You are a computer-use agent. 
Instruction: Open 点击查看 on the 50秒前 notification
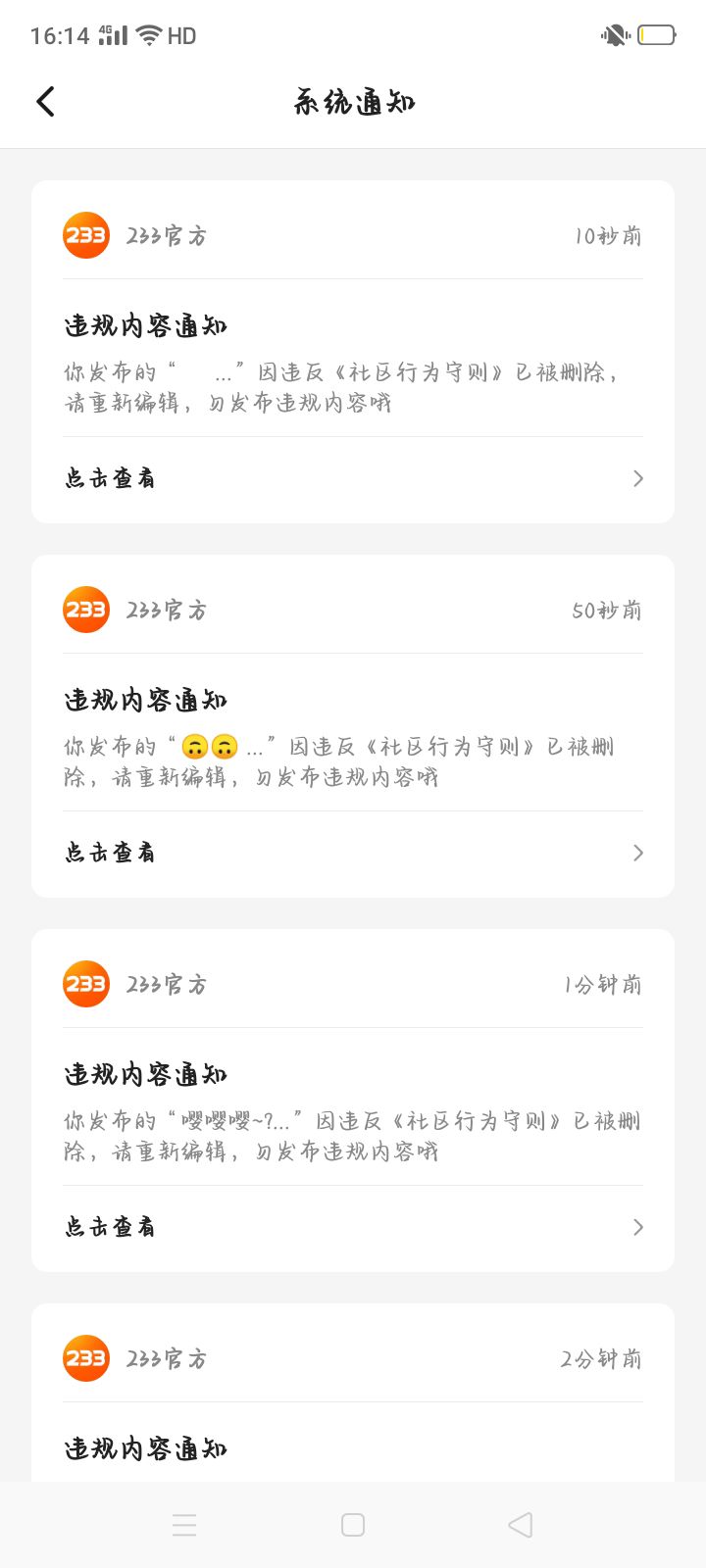[353, 853]
